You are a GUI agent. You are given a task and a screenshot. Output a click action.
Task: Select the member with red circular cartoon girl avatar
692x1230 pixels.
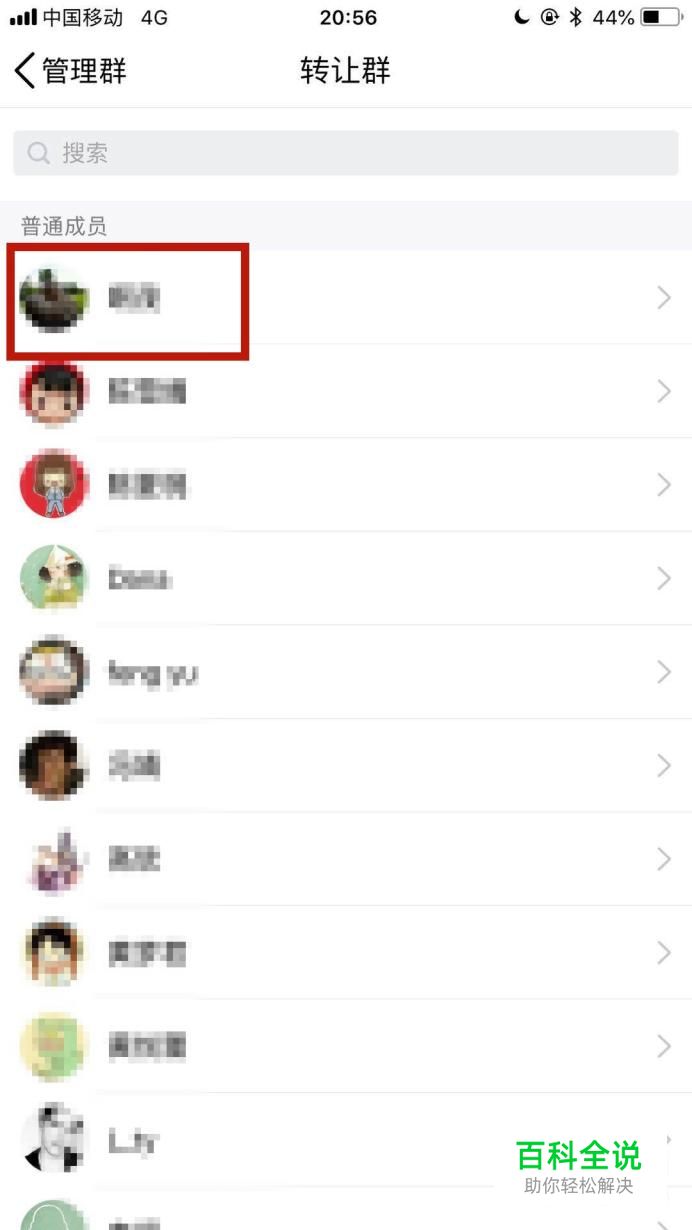pyautogui.click(x=346, y=485)
